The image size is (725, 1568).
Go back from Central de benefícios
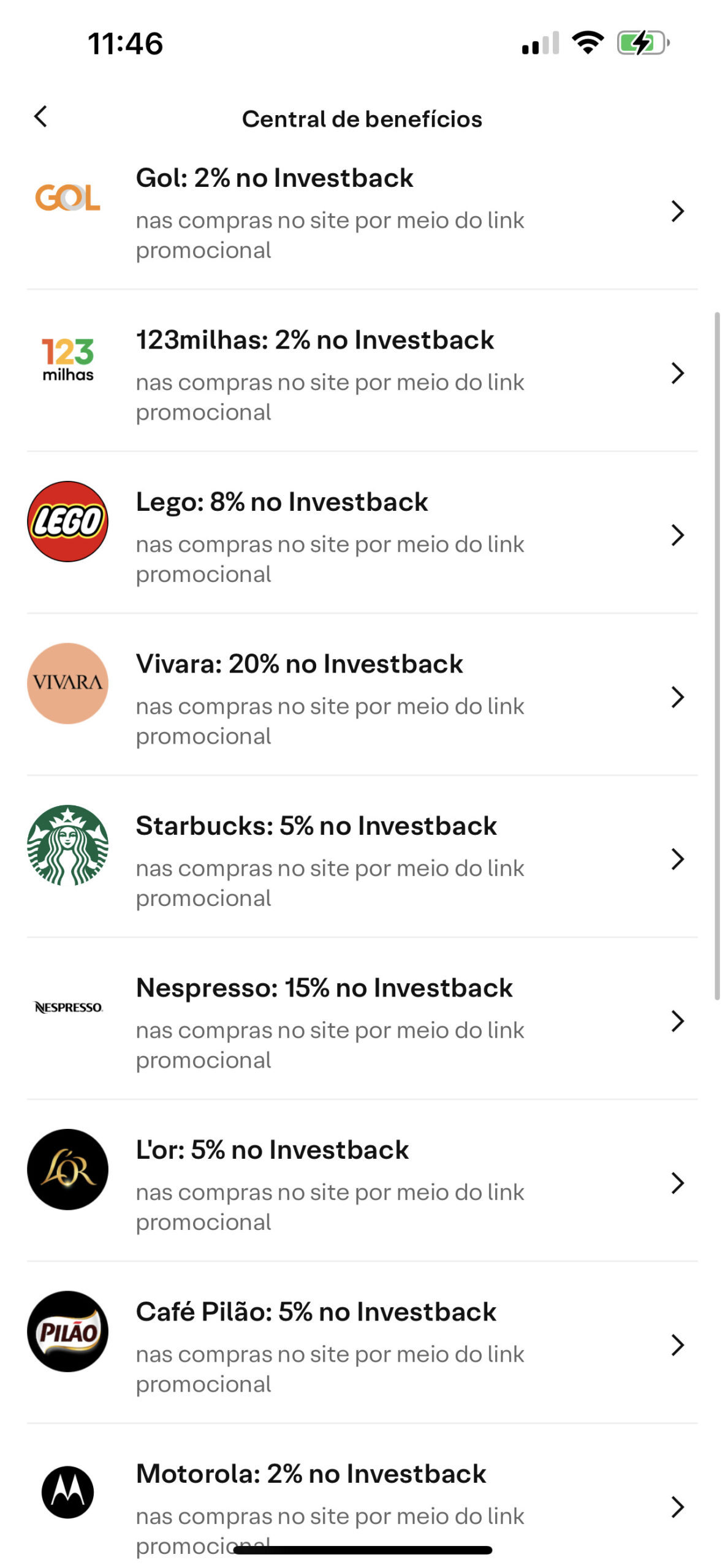point(41,116)
